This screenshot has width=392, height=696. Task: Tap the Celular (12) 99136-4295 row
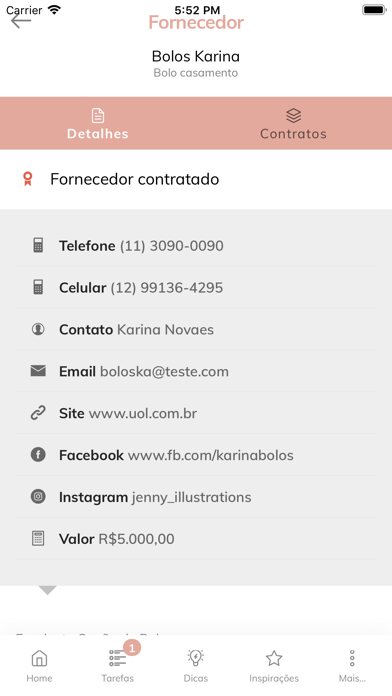point(196,288)
